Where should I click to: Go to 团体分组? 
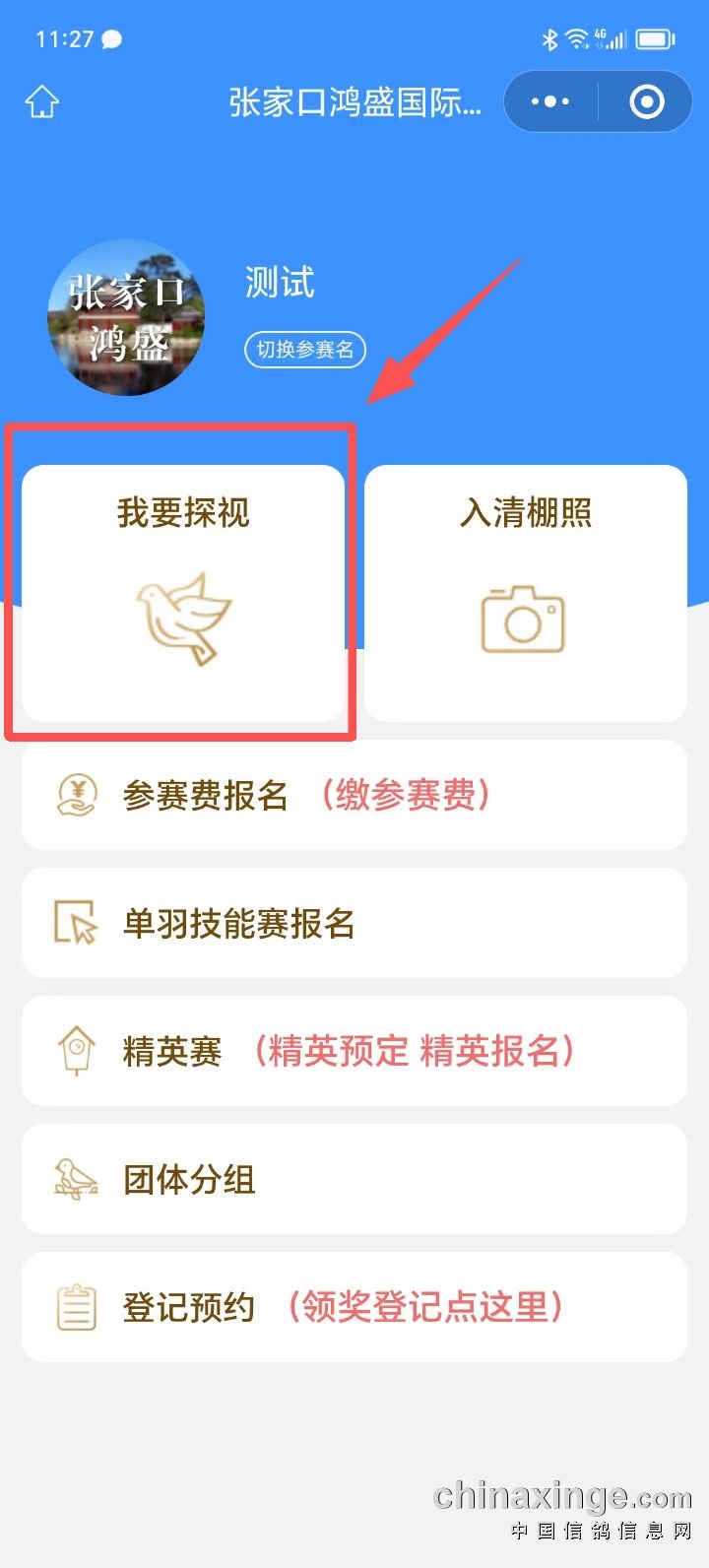pos(354,1179)
